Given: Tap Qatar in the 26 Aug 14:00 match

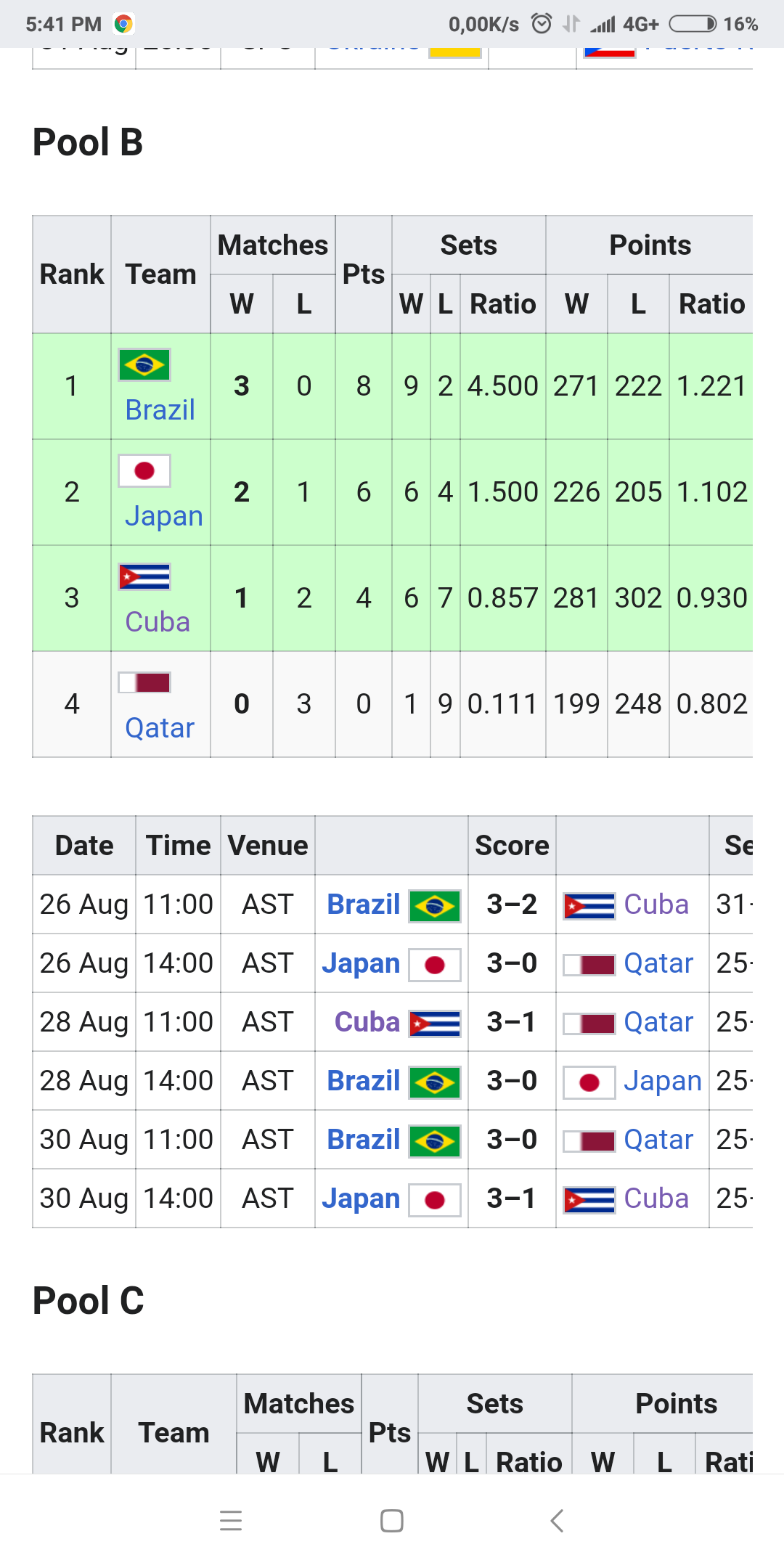Looking at the screenshot, I should coord(658,963).
